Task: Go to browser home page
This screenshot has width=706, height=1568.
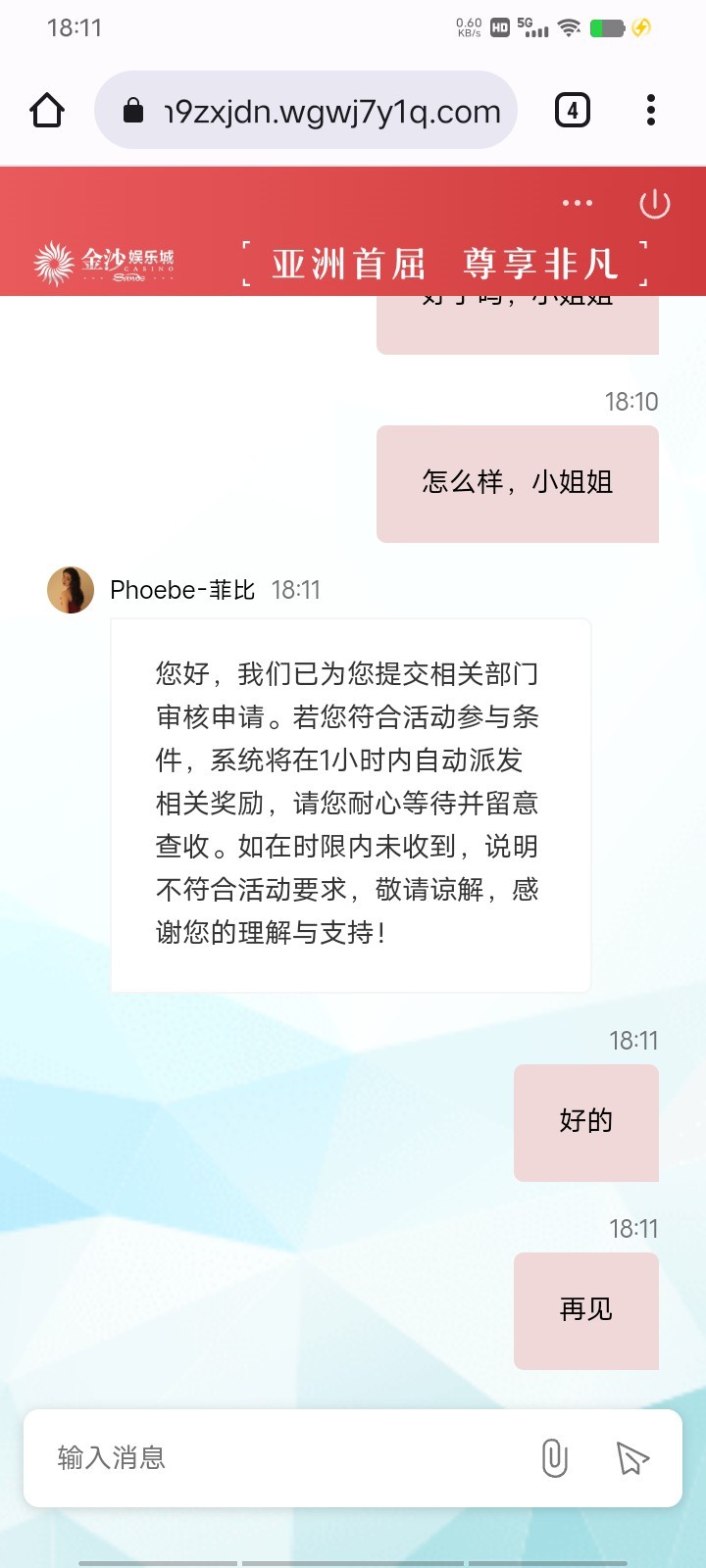Action: [47, 110]
